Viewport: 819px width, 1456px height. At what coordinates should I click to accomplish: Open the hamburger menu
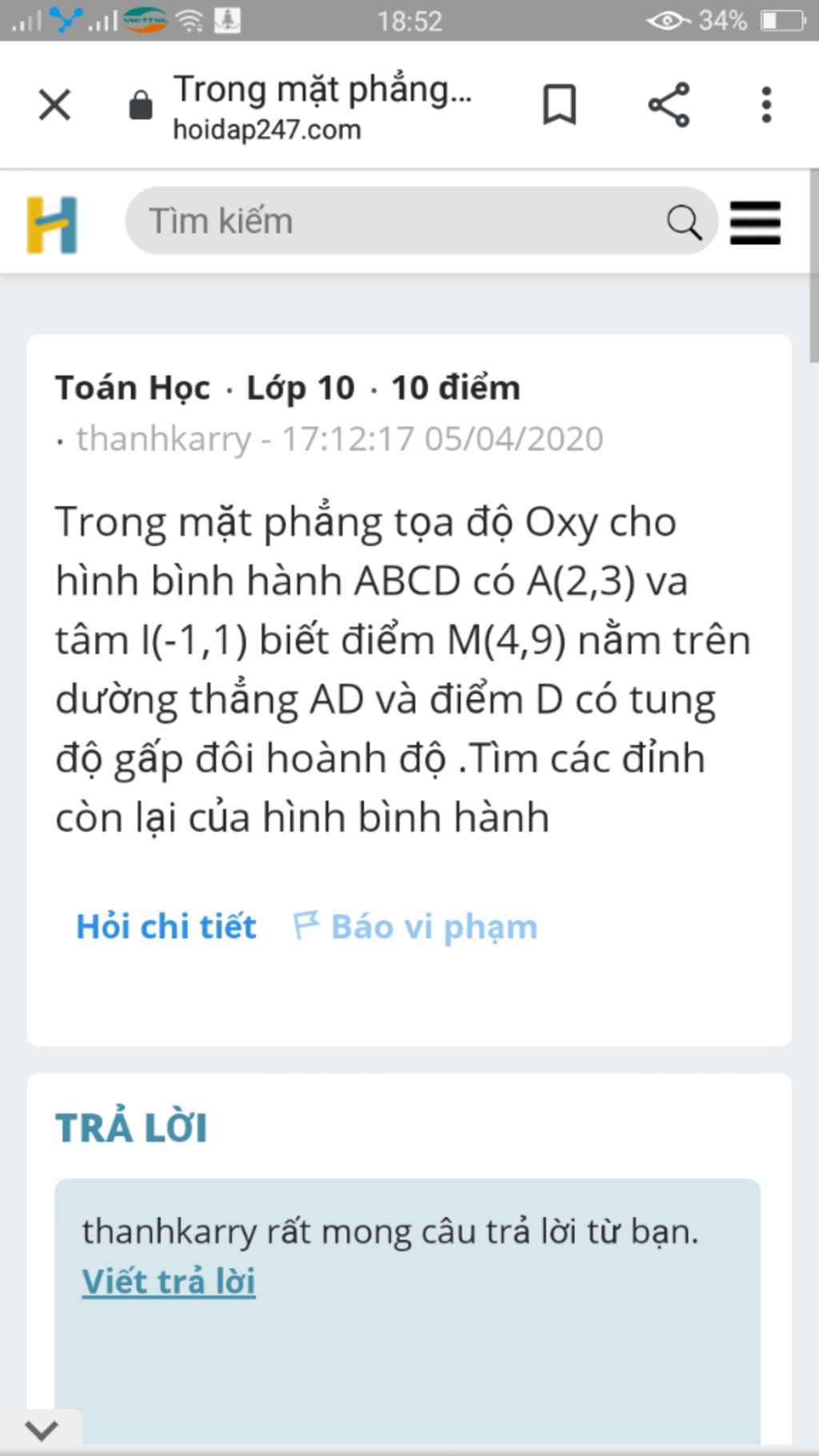(755, 222)
